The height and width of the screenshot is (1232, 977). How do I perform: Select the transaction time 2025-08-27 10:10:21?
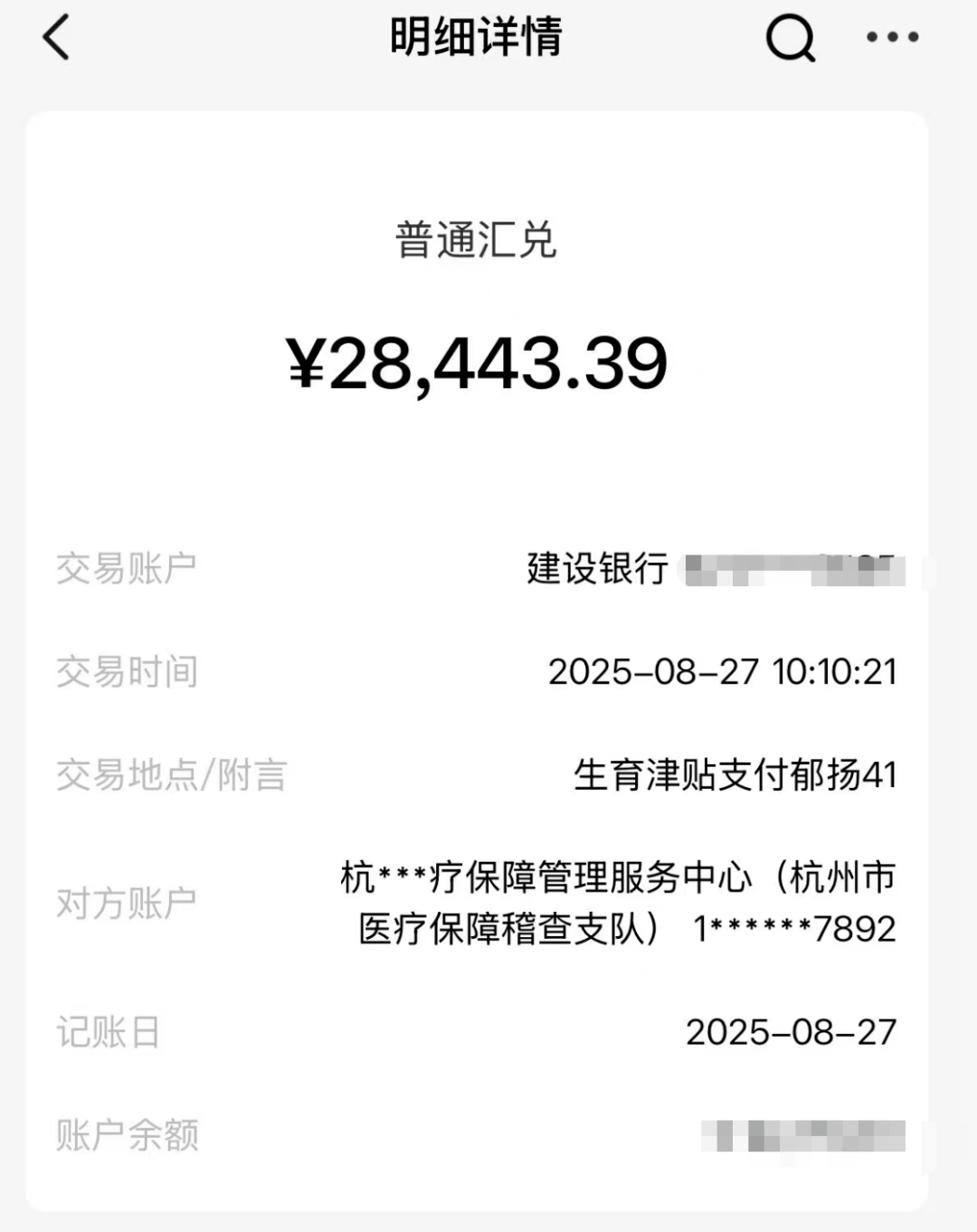724,671
